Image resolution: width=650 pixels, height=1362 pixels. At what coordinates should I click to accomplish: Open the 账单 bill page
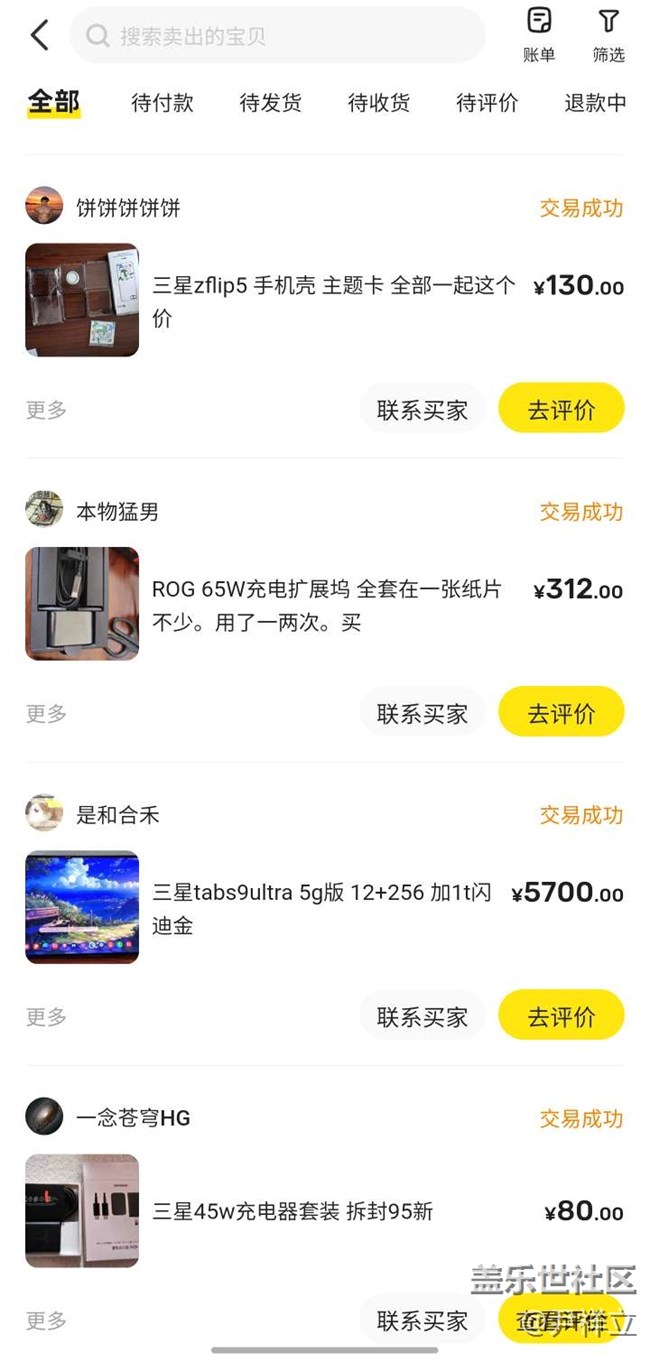pyautogui.click(x=539, y=34)
